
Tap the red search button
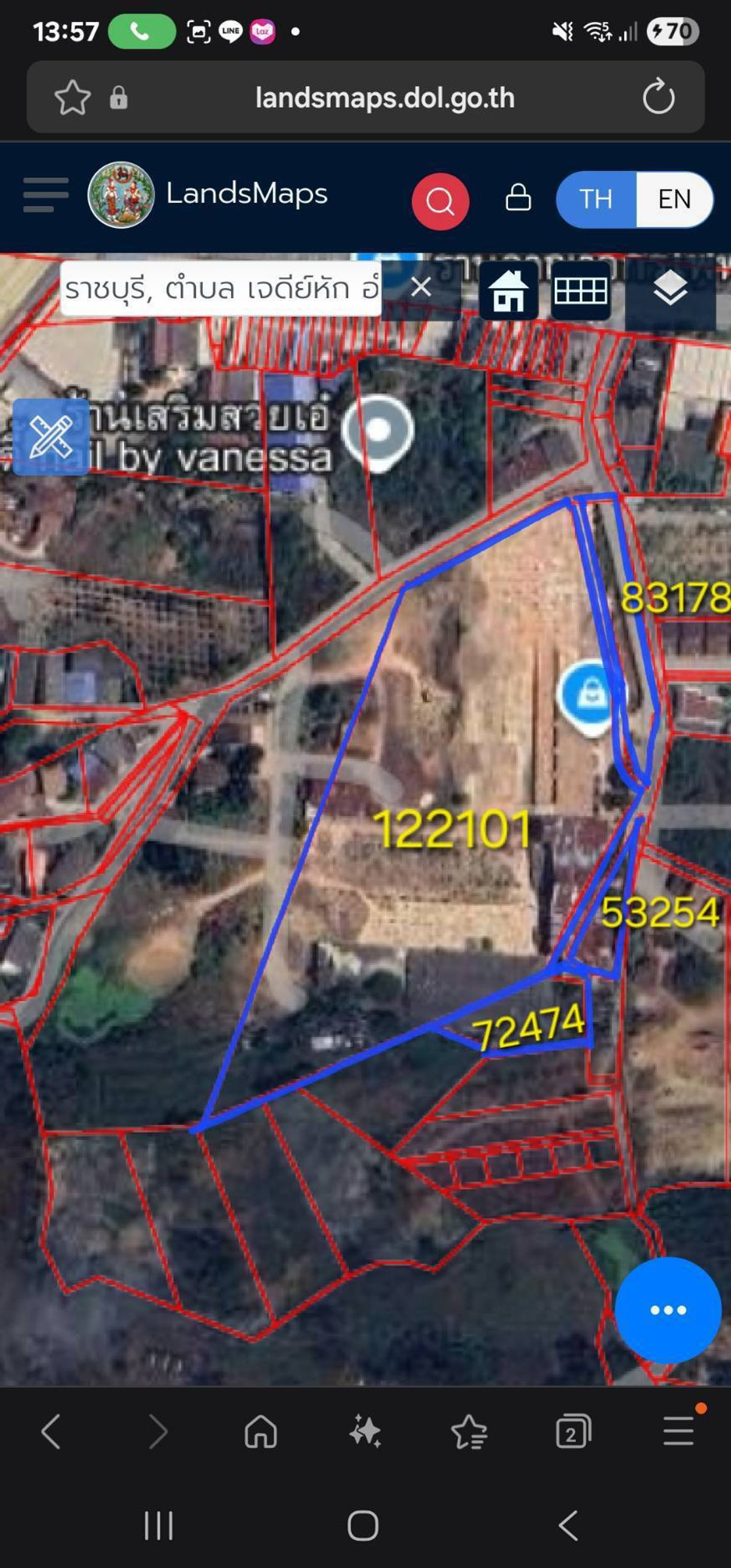(x=440, y=201)
